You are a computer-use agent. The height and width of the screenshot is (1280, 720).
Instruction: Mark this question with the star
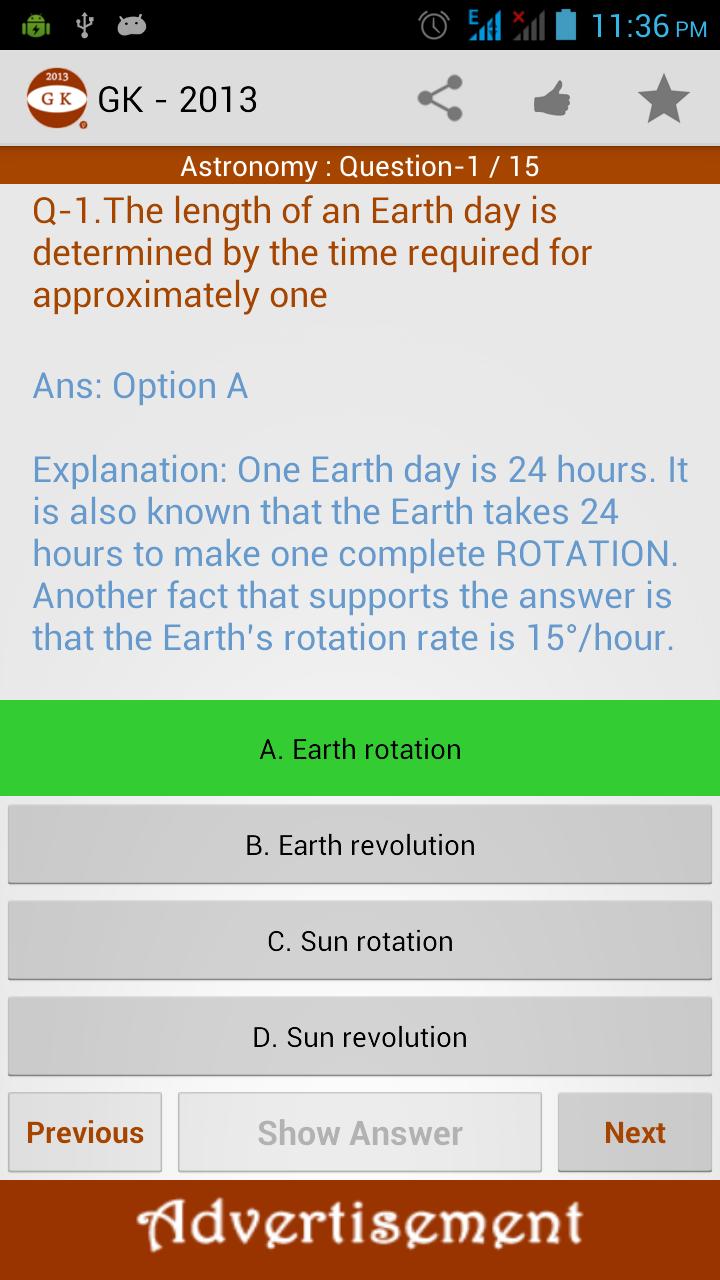tap(663, 99)
